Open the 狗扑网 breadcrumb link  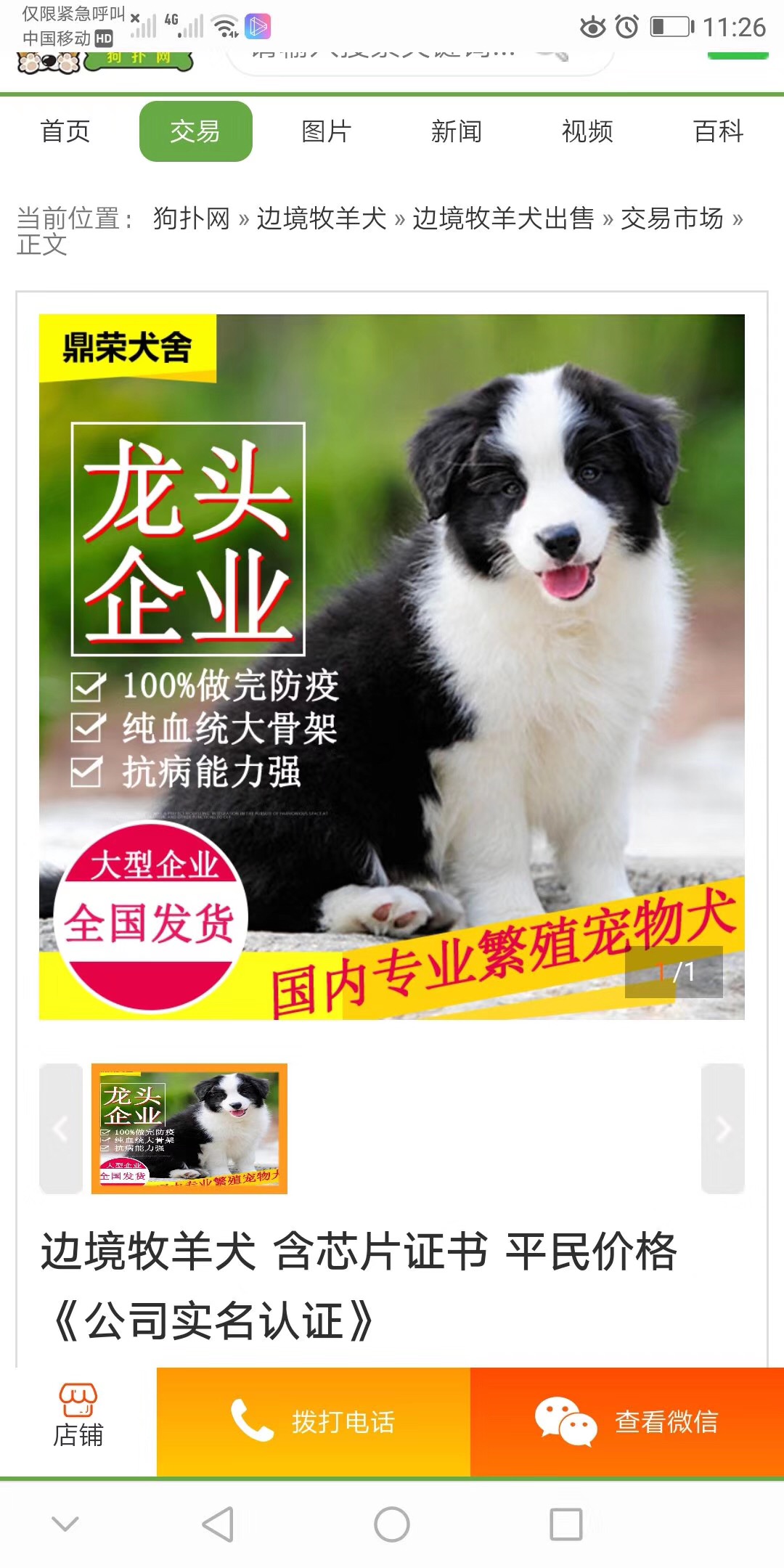191,218
